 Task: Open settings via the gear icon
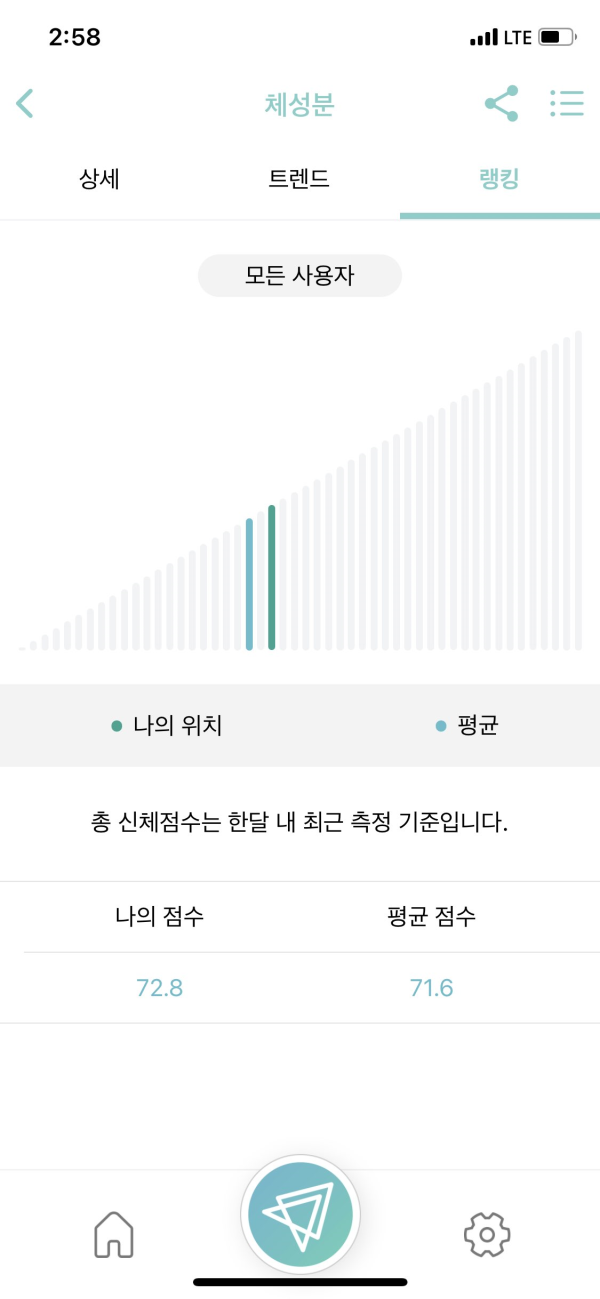[x=487, y=1234]
